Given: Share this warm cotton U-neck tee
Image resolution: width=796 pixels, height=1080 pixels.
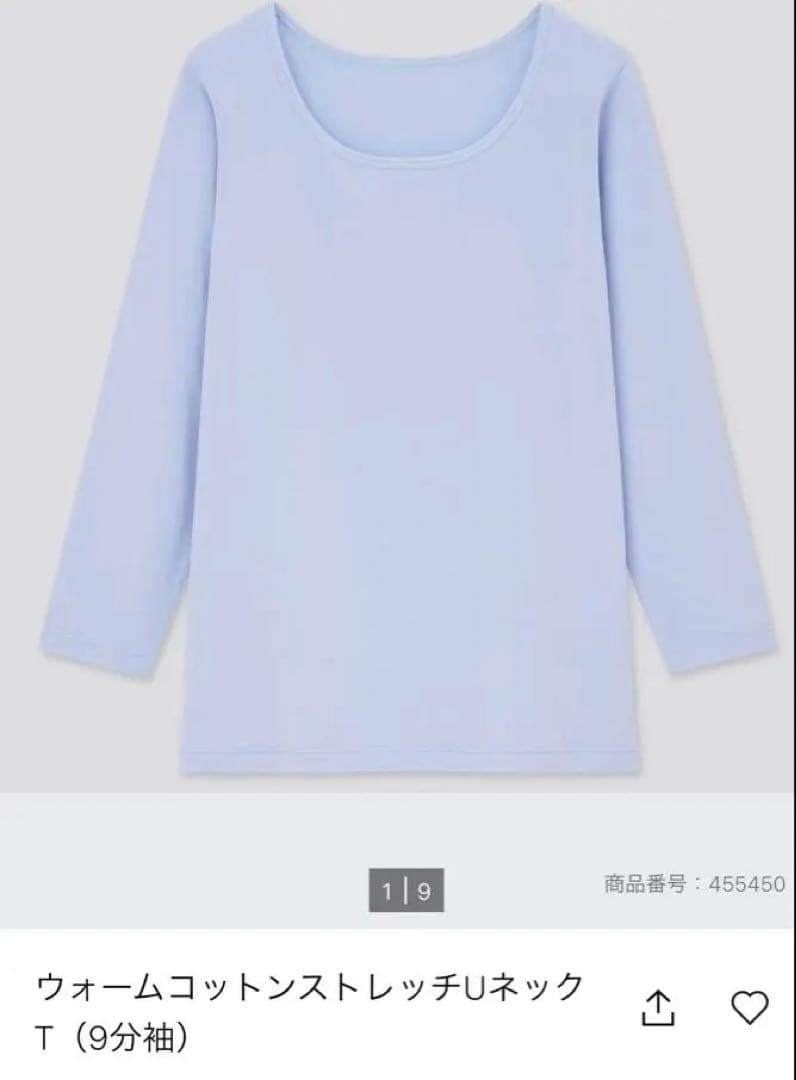Looking at the screenshot, I should point(657,1007).
